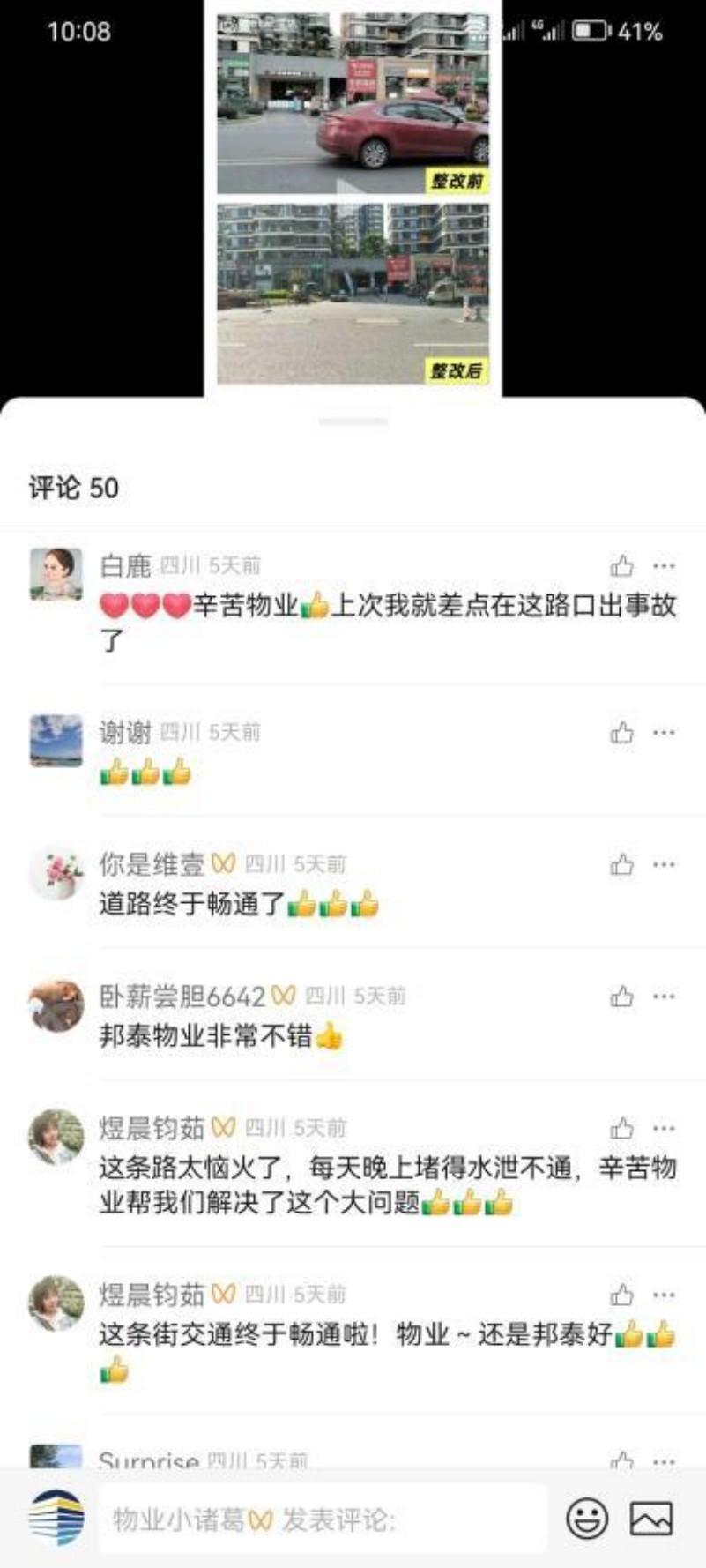Like 煜晨钧茹's comment about 这条街交通终于畅通啦
Image resolution: width=706 pixels, height=1568 pixels.
coord(622,1295)
